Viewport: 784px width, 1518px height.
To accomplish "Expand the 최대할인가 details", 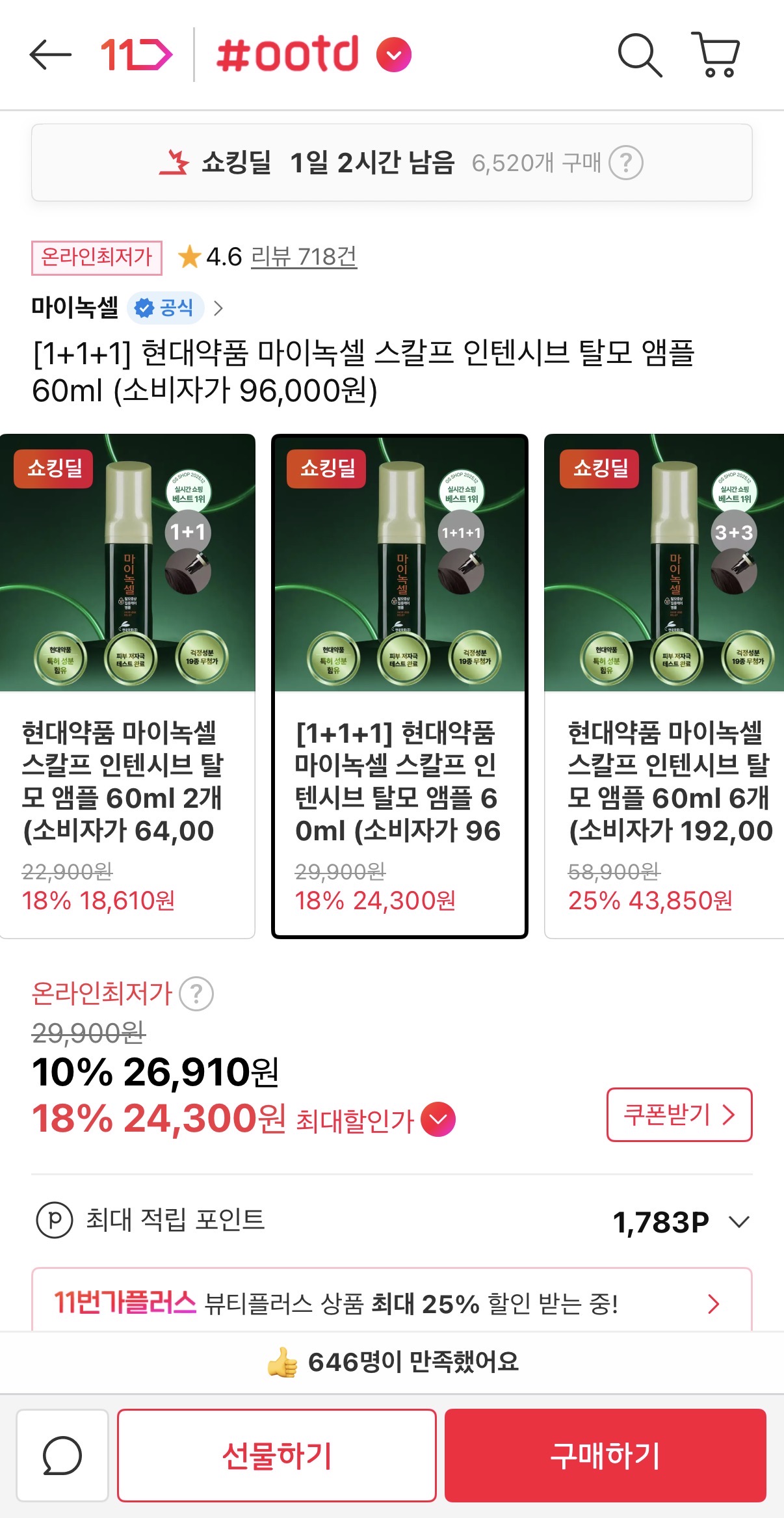I will (x=438, y=1119).
